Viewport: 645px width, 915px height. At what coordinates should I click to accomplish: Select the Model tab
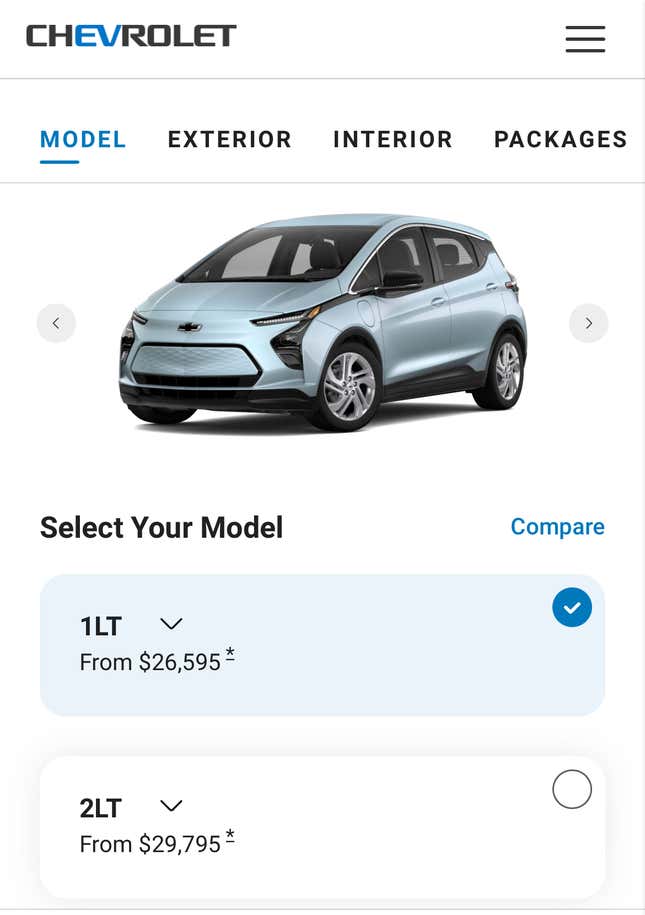[x=83, y=139]
